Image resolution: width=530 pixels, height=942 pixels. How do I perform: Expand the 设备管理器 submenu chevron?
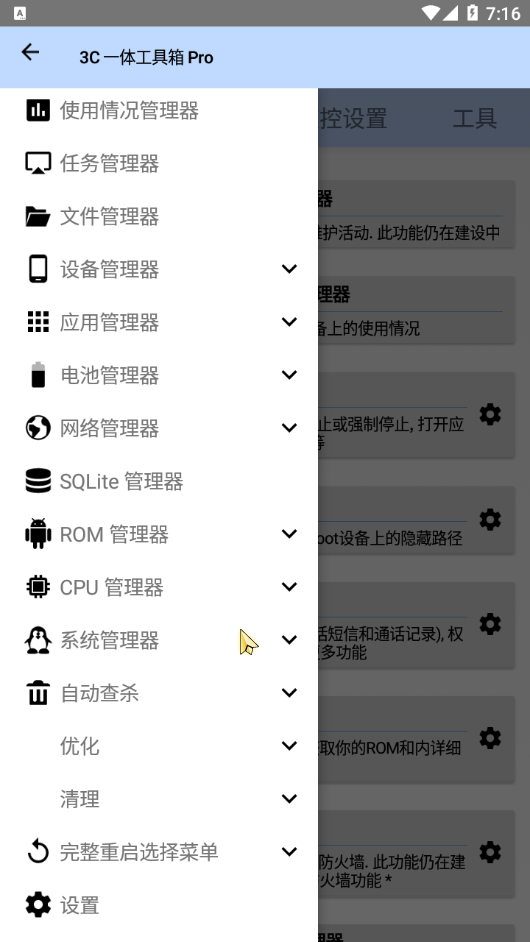pyautogui.click(x=289, y=269)
